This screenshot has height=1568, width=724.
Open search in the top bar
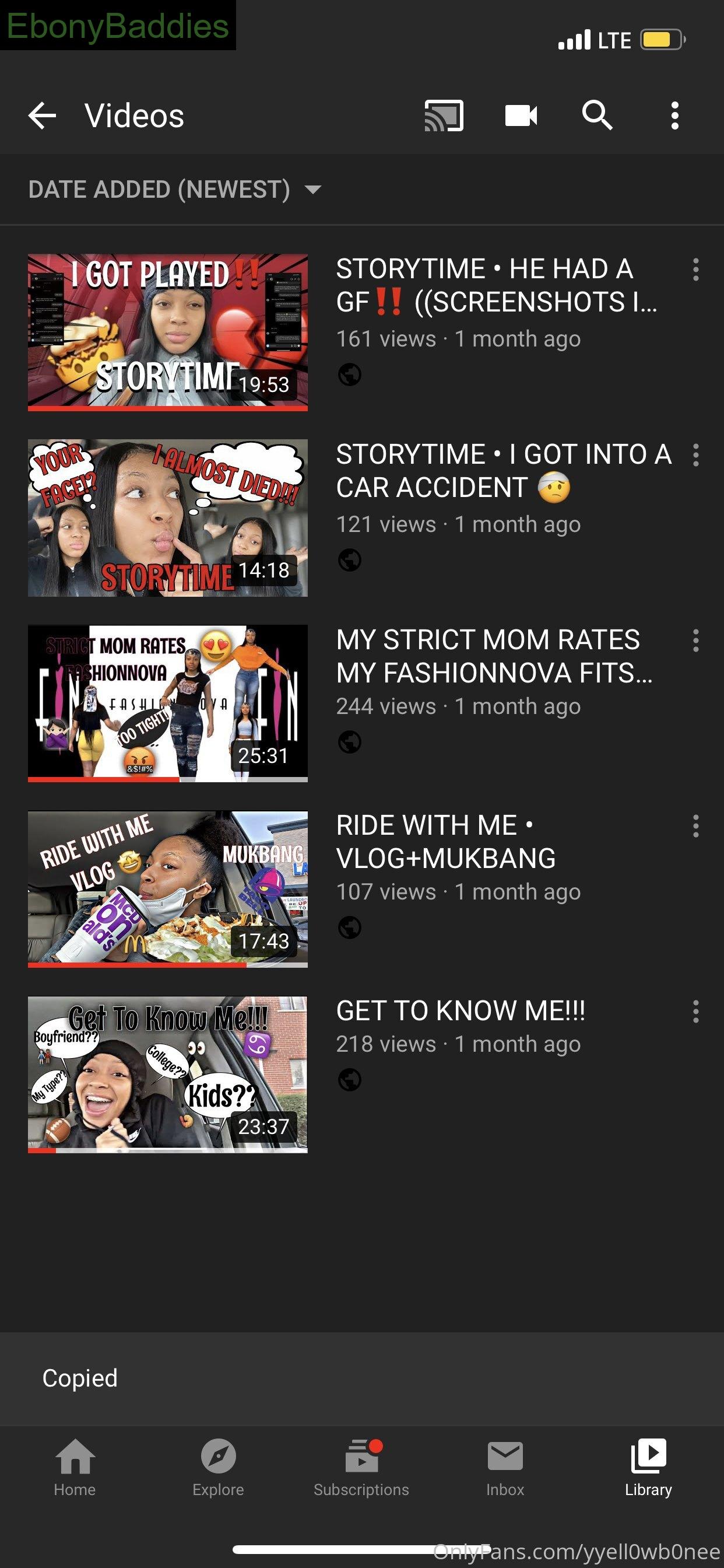tap(598, 115)
